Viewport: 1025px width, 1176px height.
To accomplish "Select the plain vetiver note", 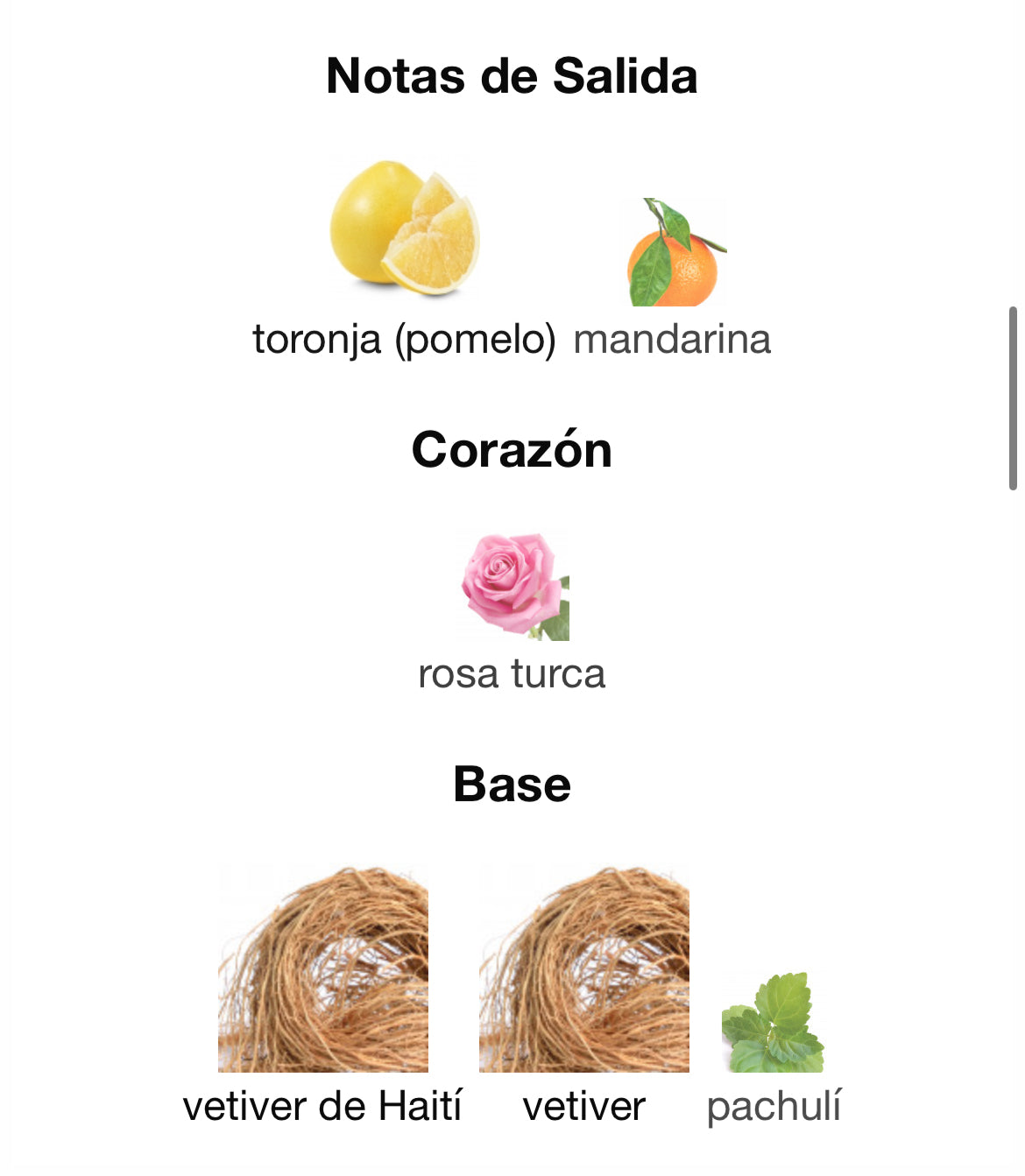I will [x=583, y=968].
